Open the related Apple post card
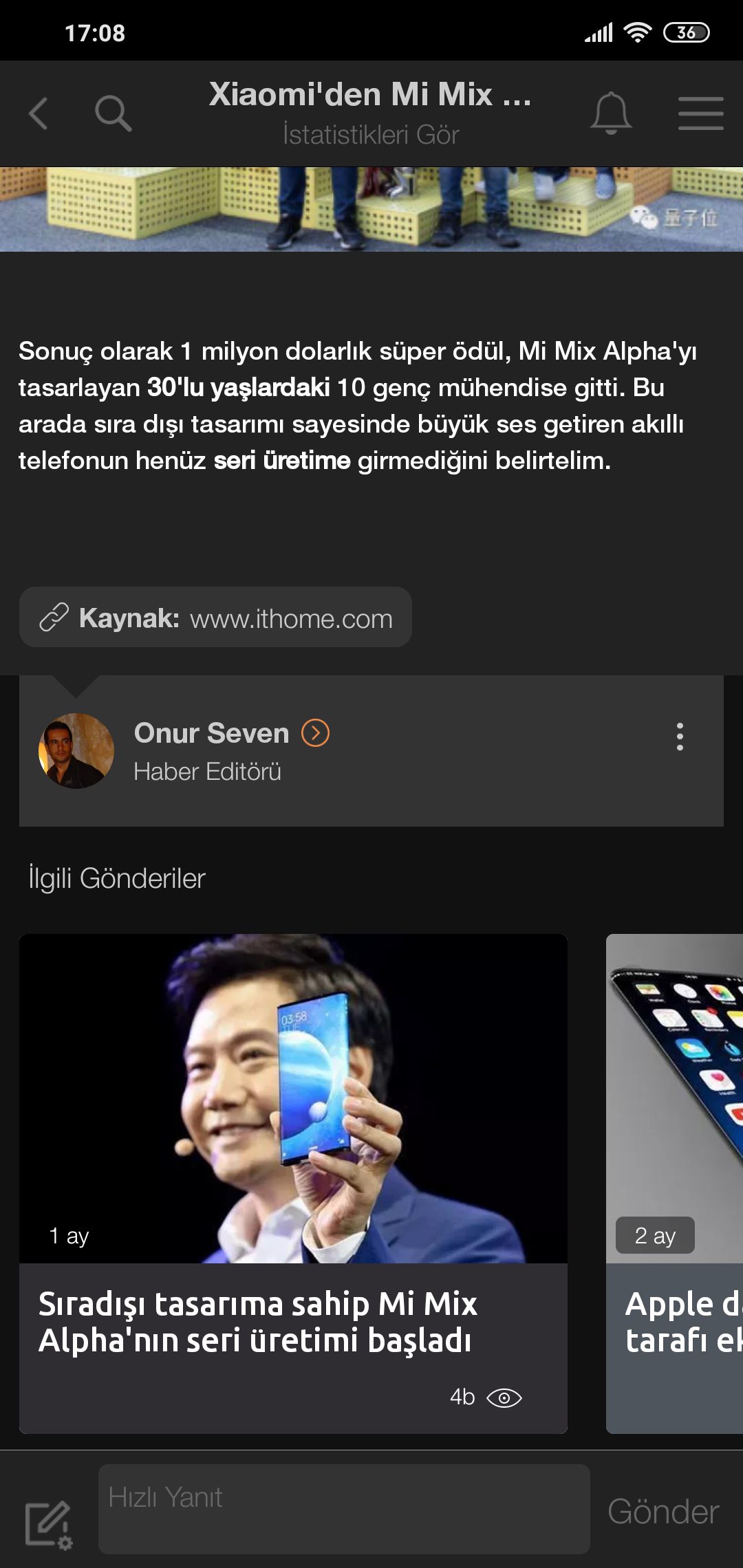The width and height of the screenshot is (743, 1568). click(674, 1183)
